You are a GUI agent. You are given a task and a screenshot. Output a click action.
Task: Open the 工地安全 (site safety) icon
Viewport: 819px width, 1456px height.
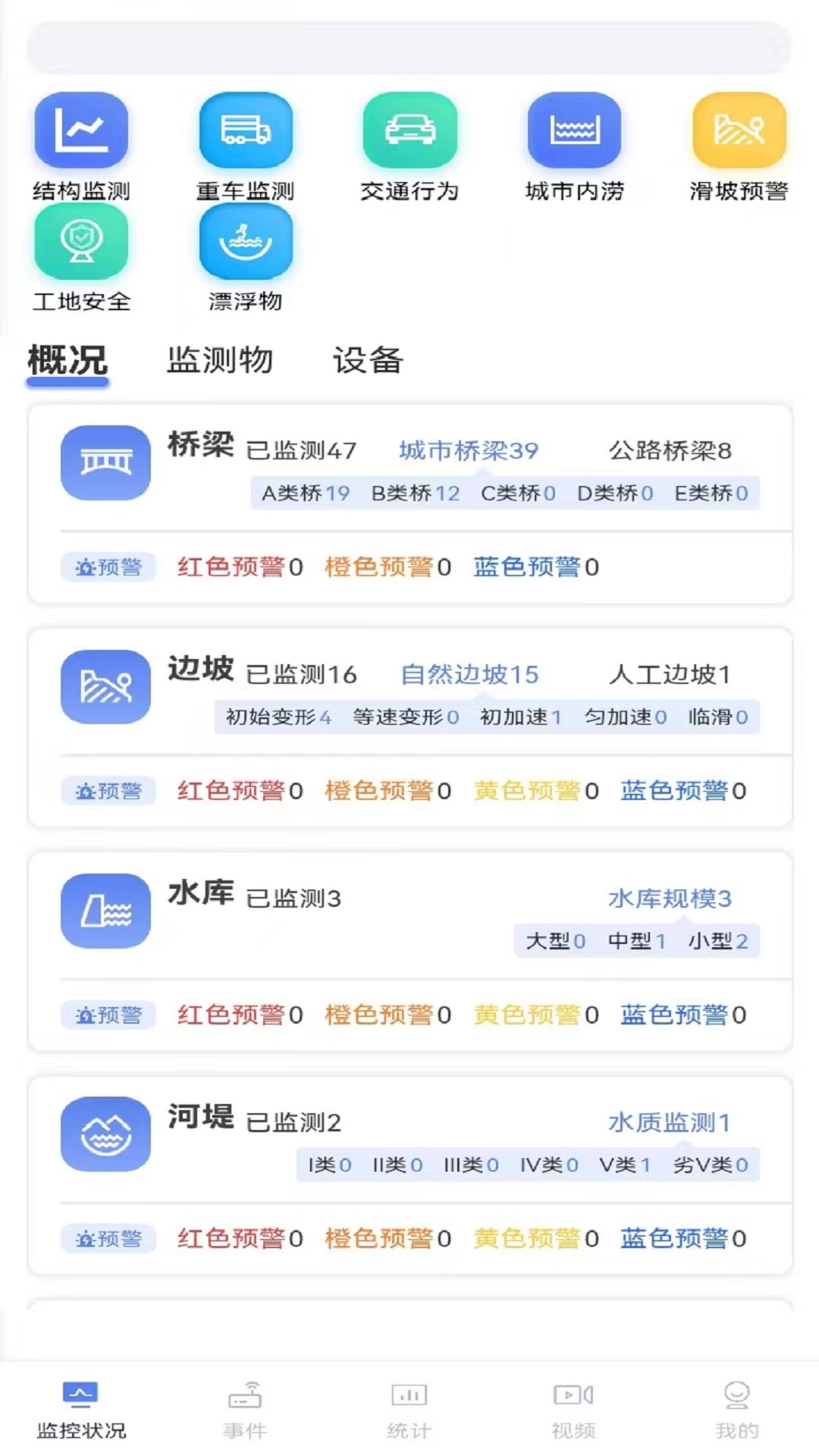point(80,241)
